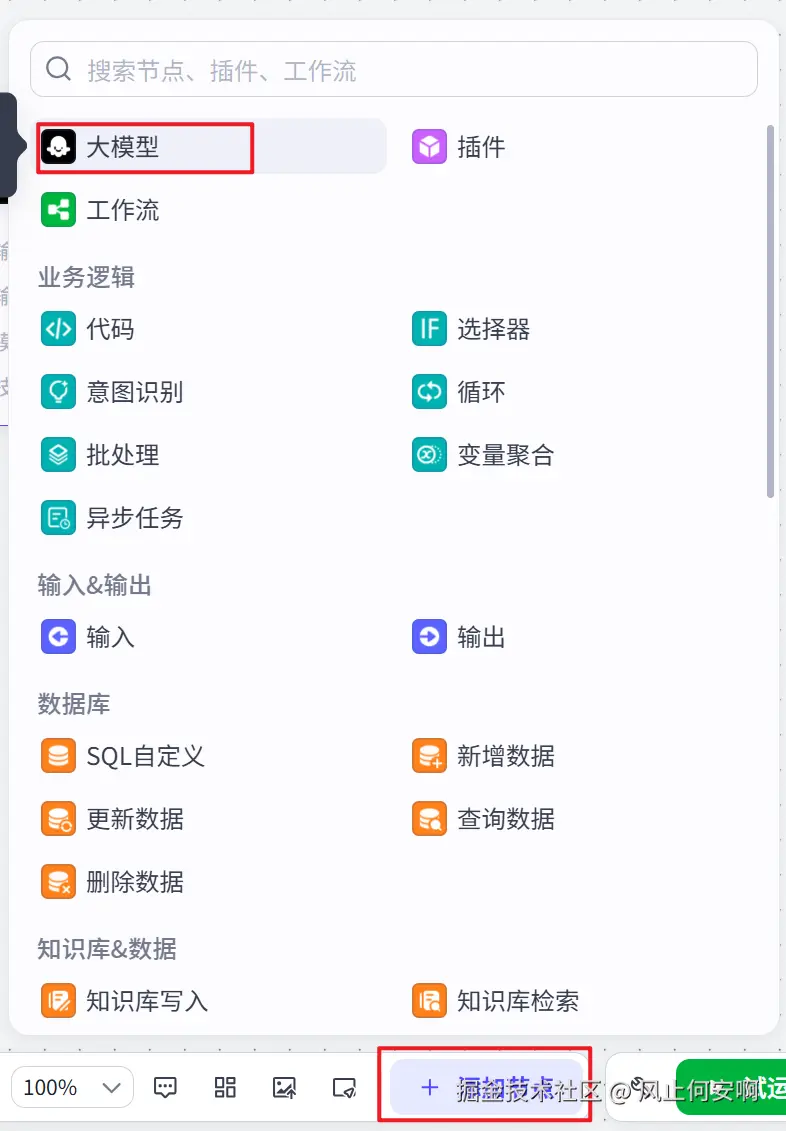Add the 知识库检索 node
The image size is (786, 1131).
click(x=517, y=1000)
